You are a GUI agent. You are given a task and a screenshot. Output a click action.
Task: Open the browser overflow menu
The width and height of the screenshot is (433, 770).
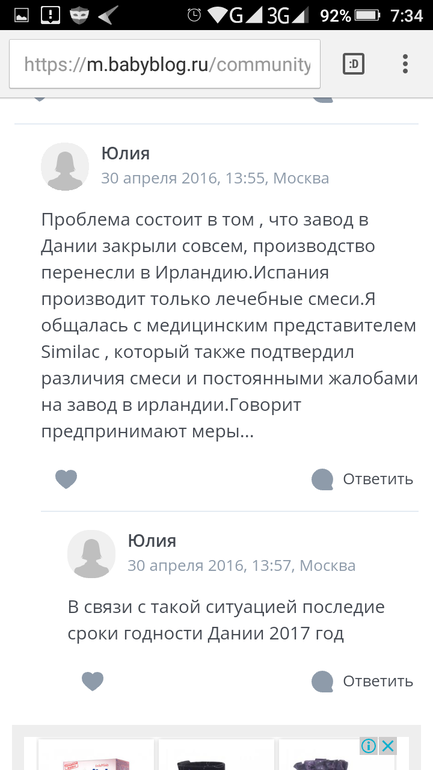click(x=405, y=64)
